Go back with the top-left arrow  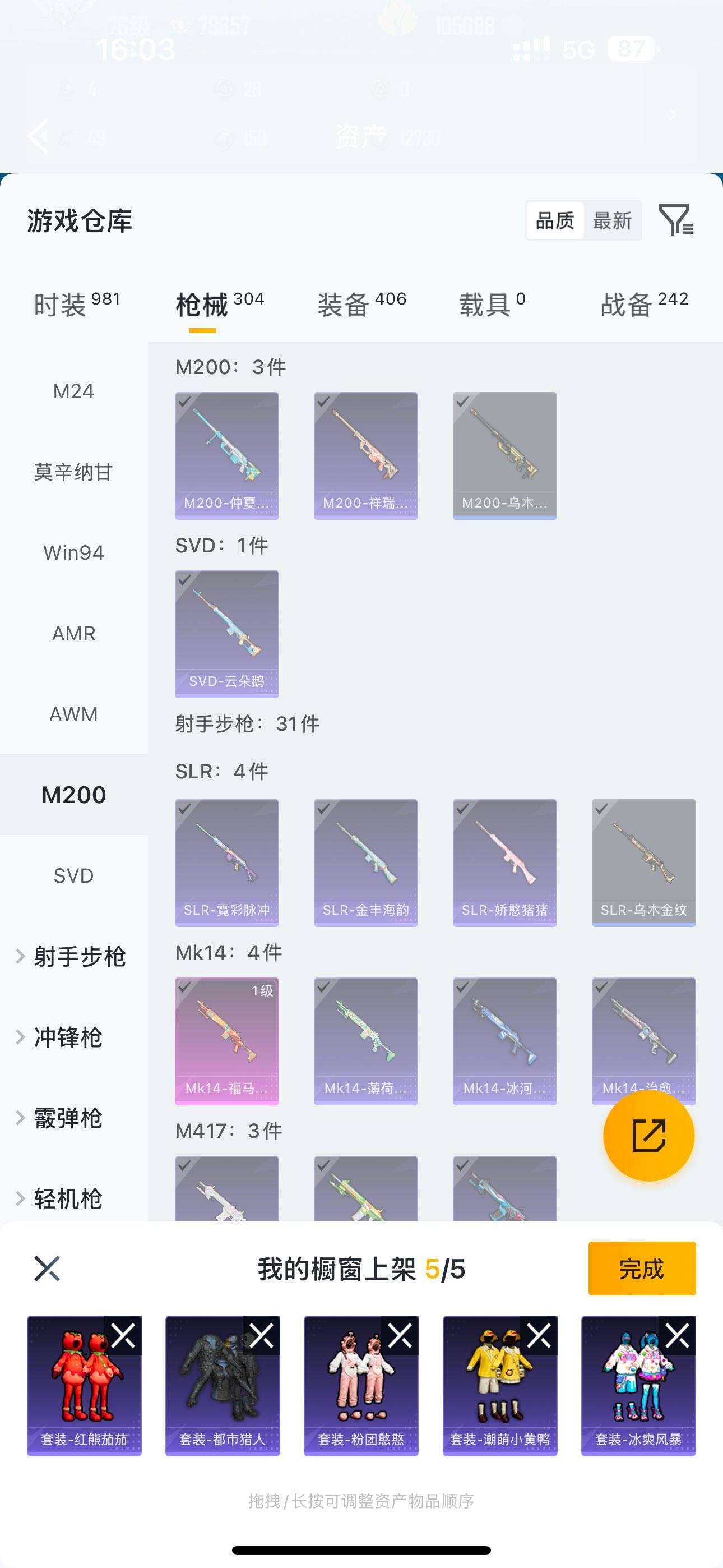38,136
